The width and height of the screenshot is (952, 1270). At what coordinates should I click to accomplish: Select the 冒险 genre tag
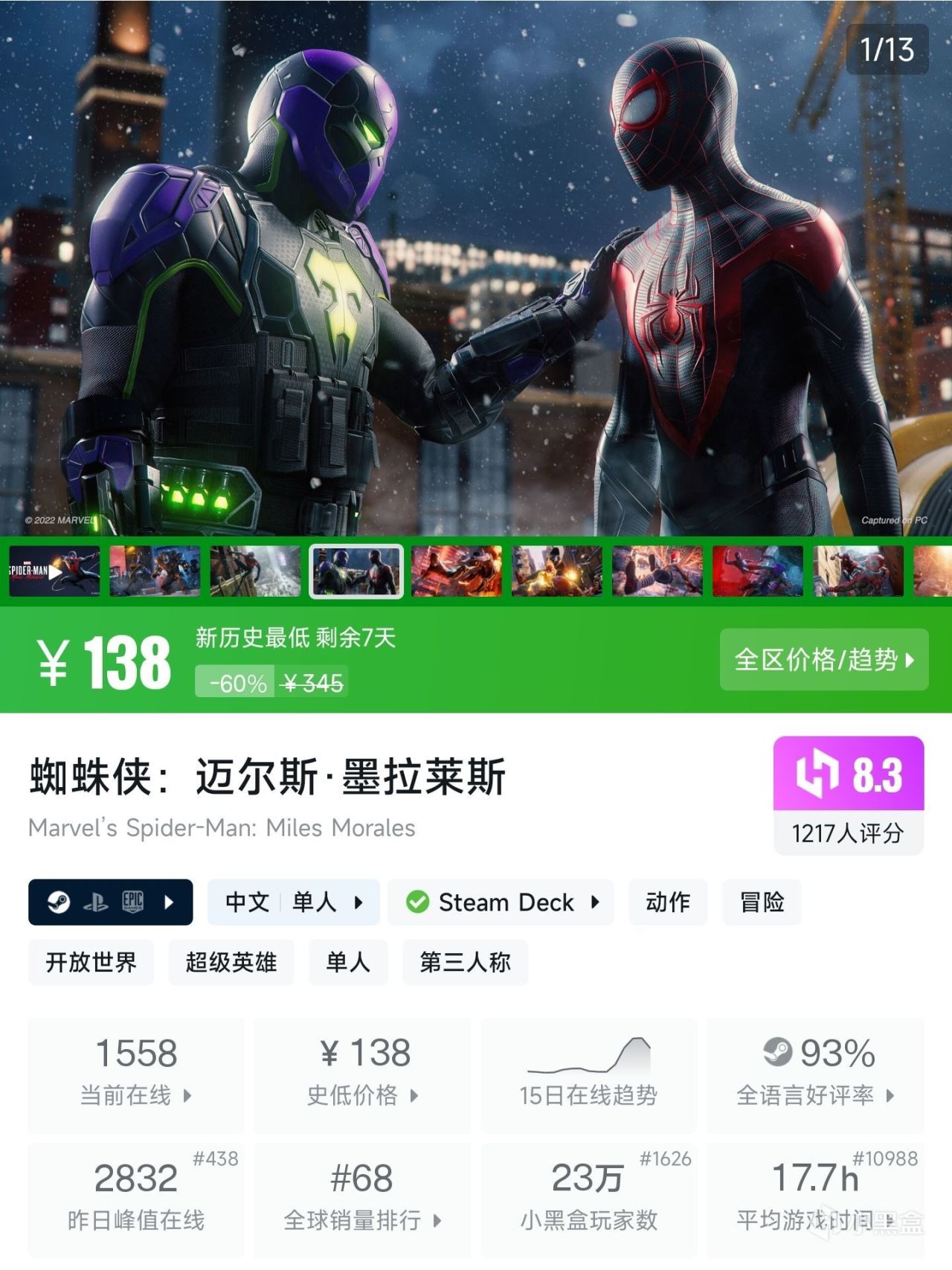(x=762, y=902)
